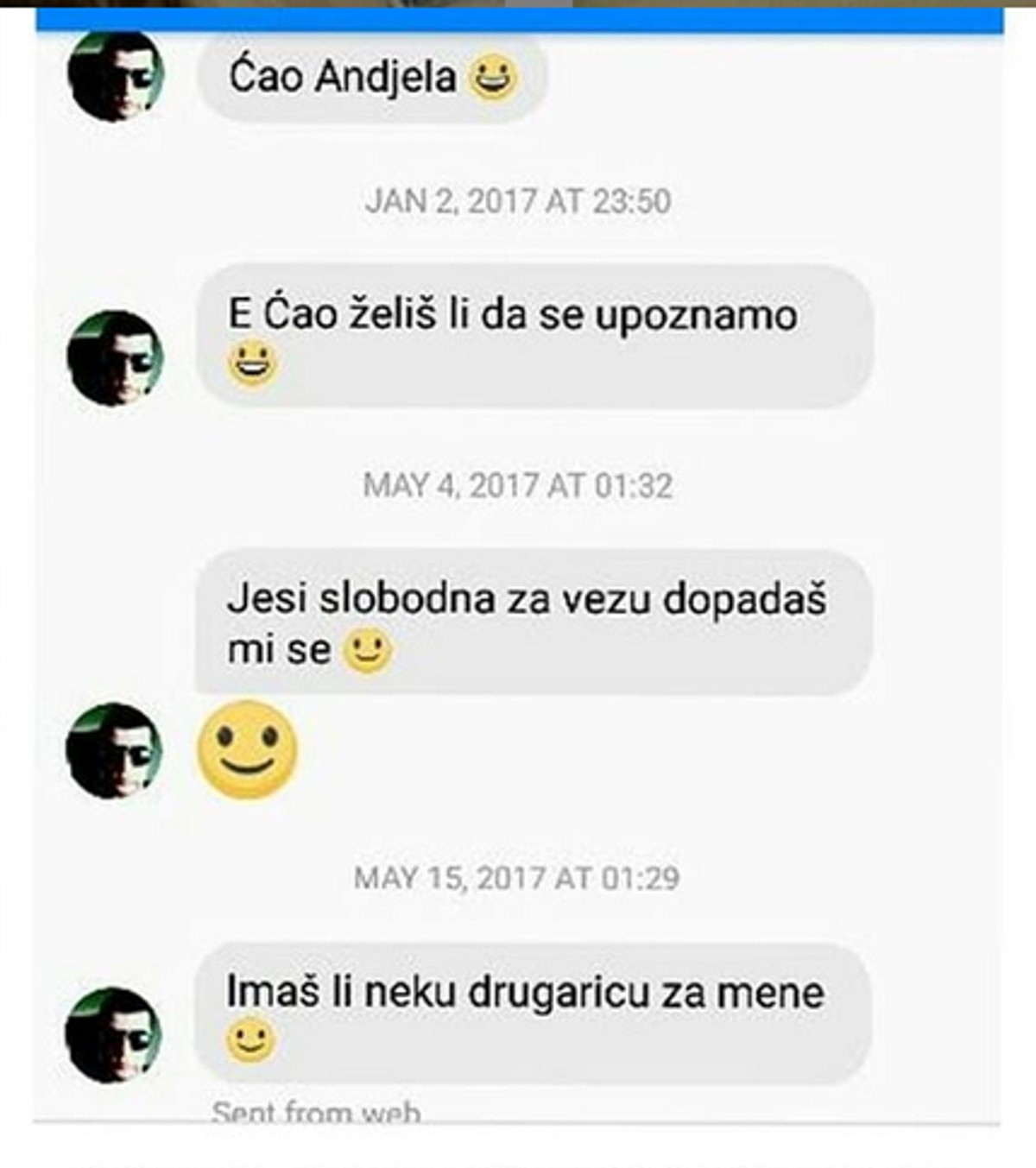Tap the "Jesi slobodna za vezu" message bubble

tap(533, 622)
